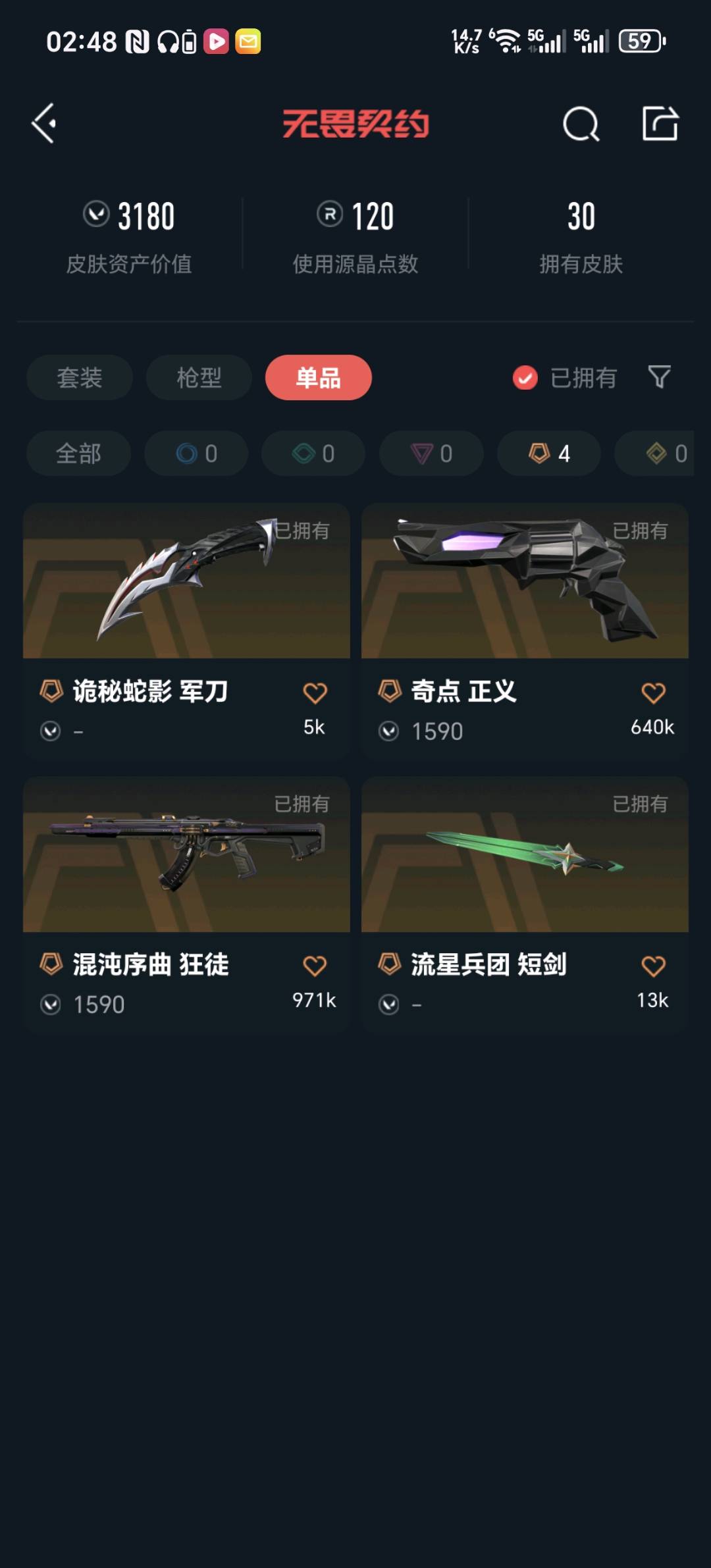This screenshot has width=711, height=1568.
Task: Share this skin collection page
Action: [x=660, y=124]
